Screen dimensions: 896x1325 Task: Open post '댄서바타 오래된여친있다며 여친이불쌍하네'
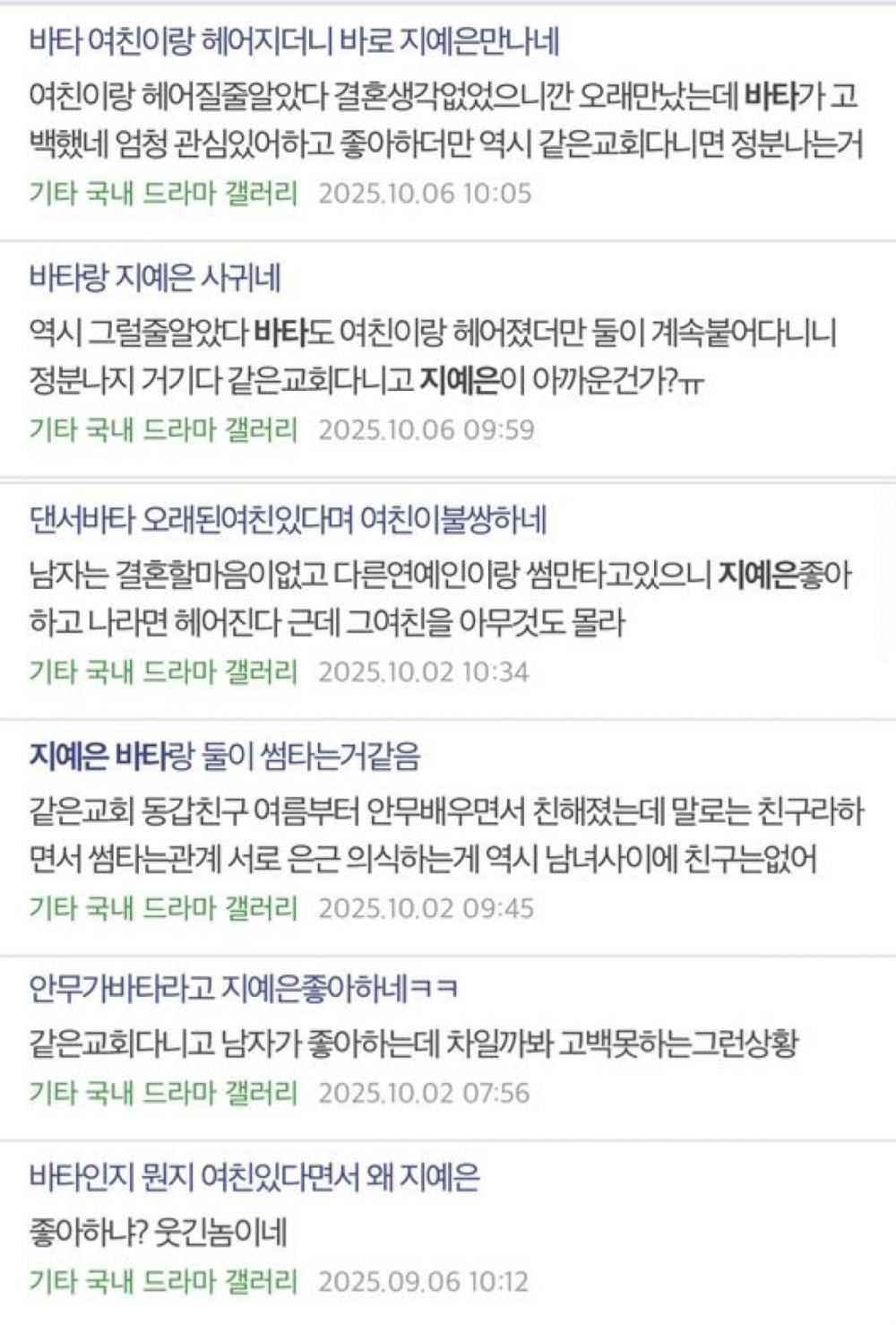288,520
